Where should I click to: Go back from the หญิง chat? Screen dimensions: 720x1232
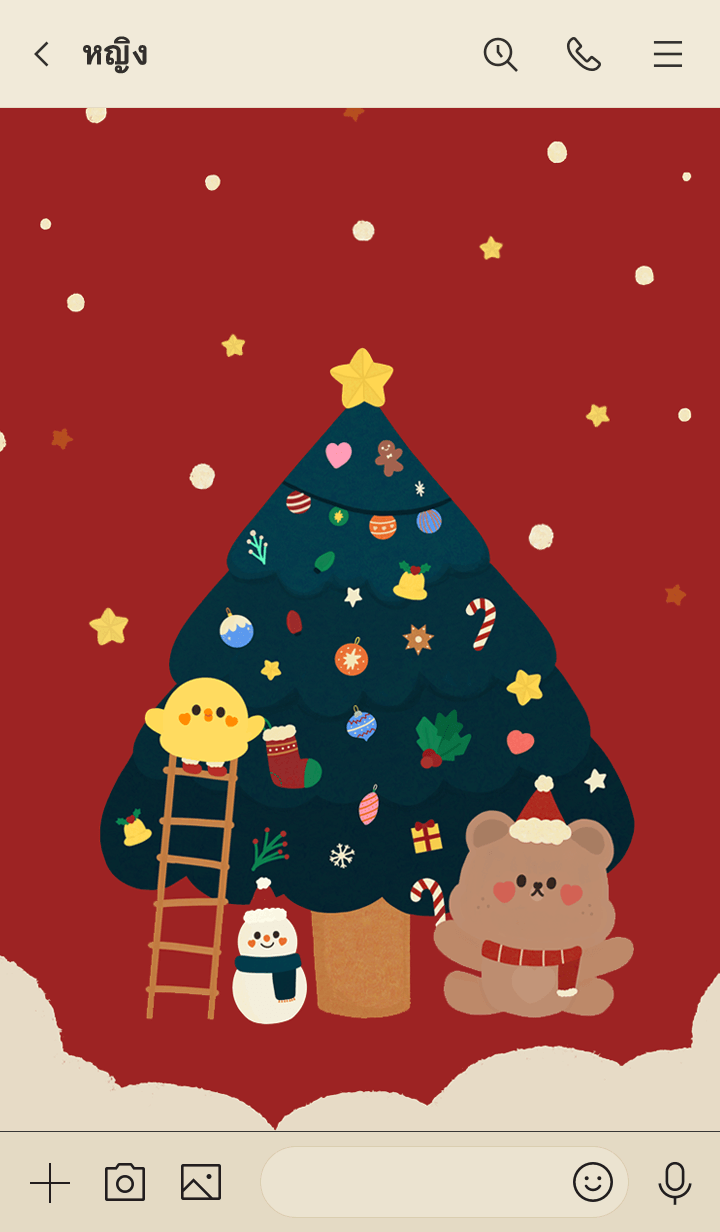pyautogui.click(x=41, y=54)
